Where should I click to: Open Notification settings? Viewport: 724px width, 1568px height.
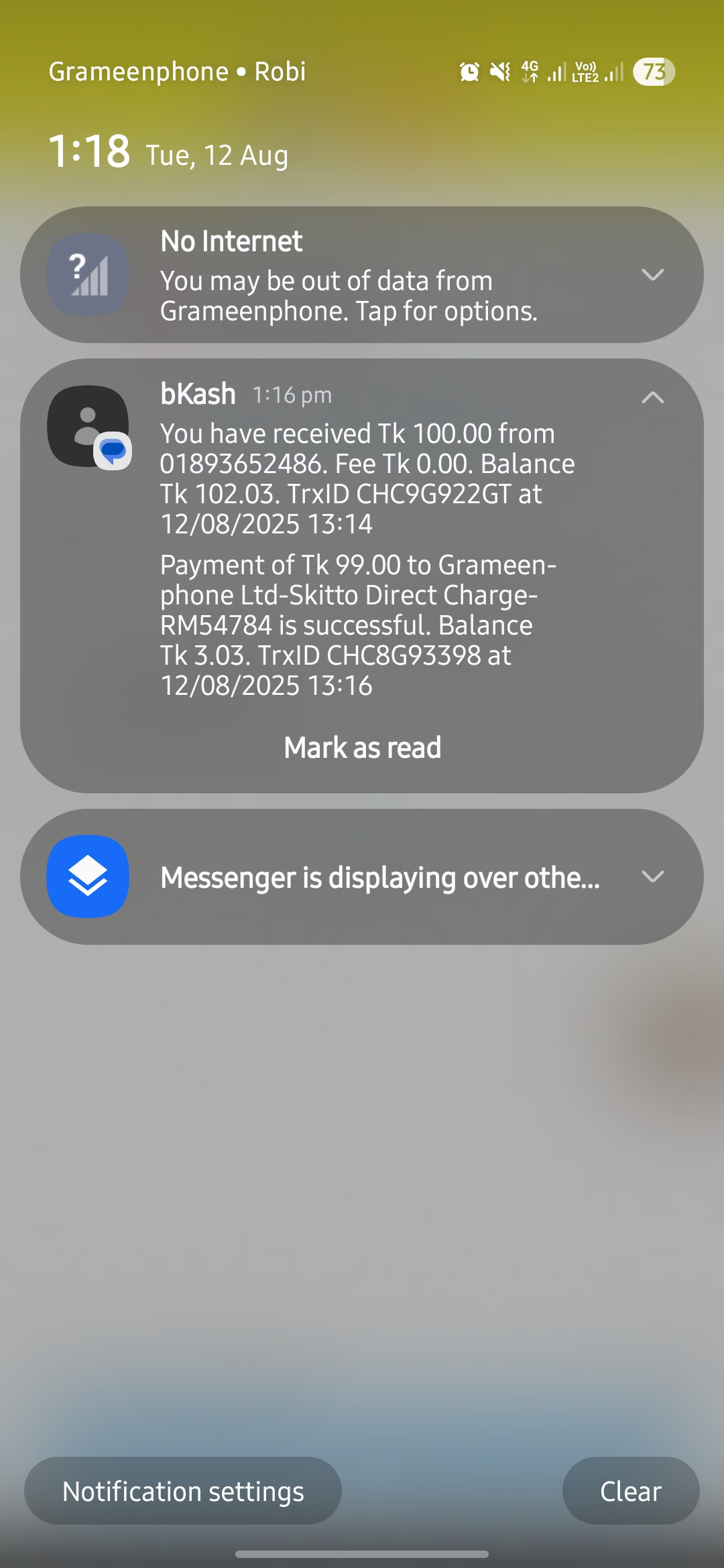point(183,1491)
